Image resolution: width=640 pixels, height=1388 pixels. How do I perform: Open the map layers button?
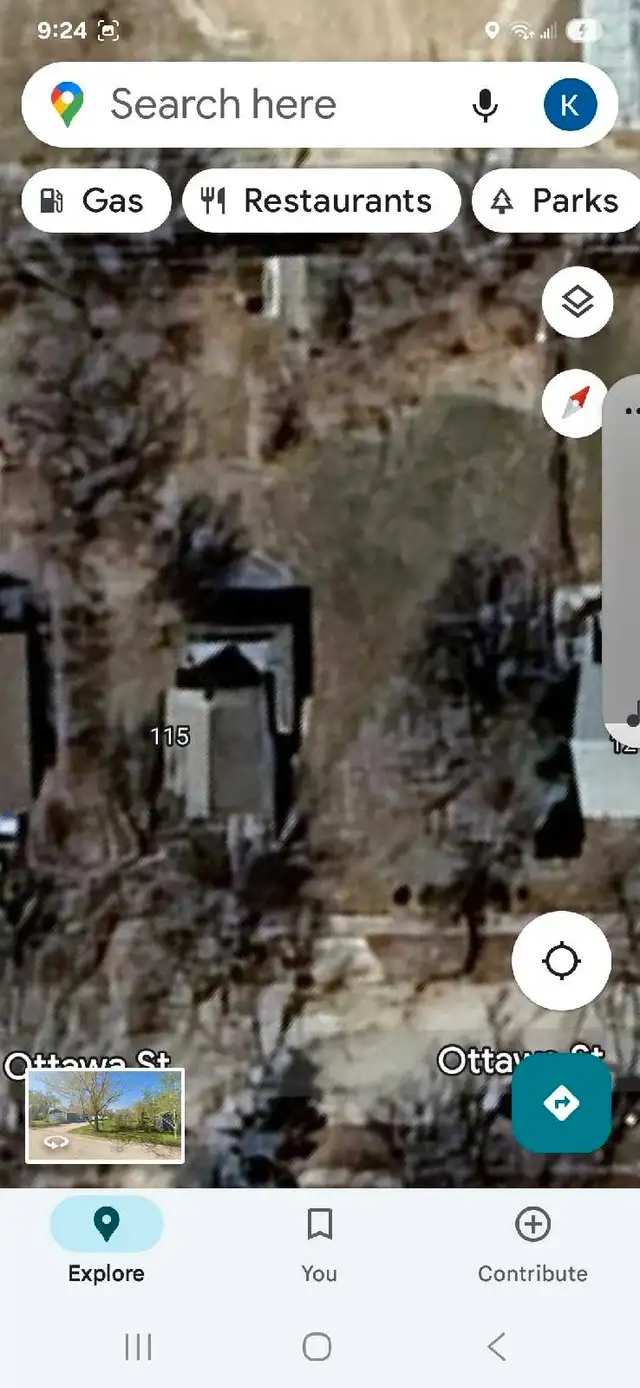(x=577, y=302)
